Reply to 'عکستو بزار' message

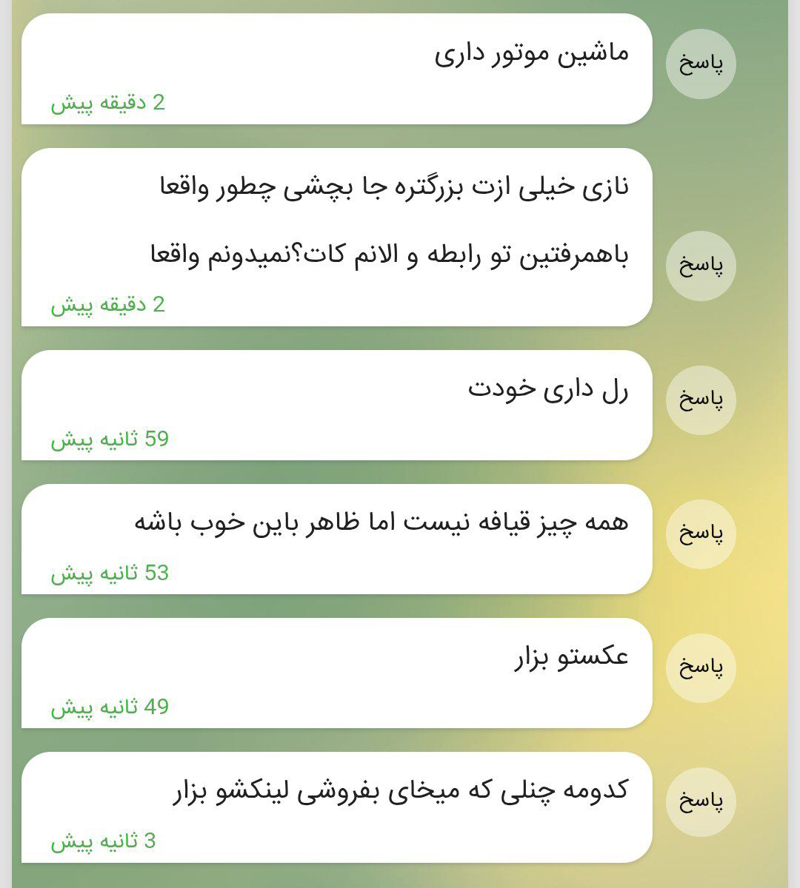tap(700, 667)
